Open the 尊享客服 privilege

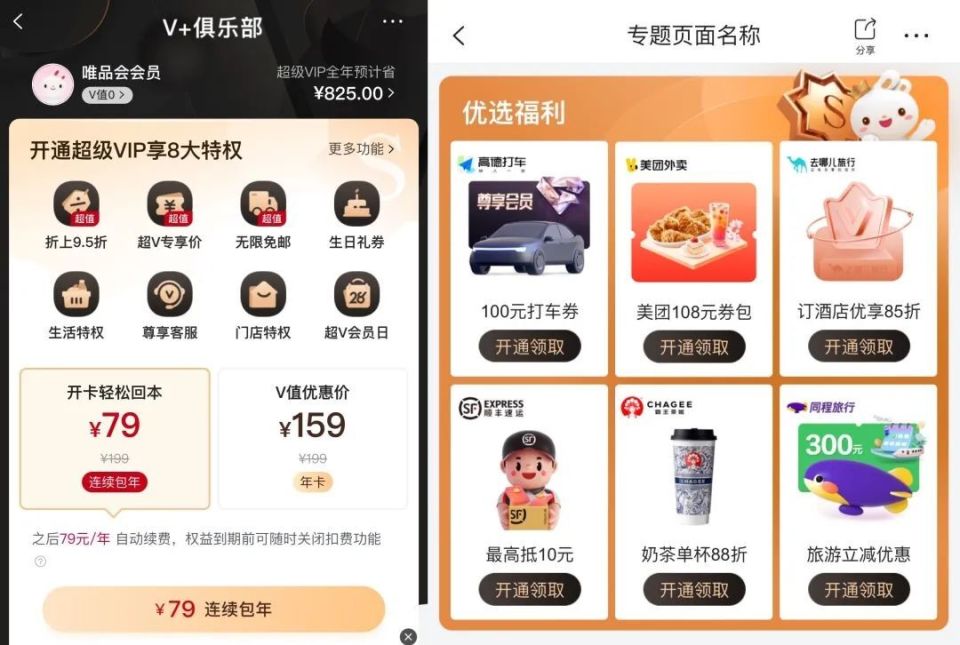pyautogui.click(x=169, y=305)
